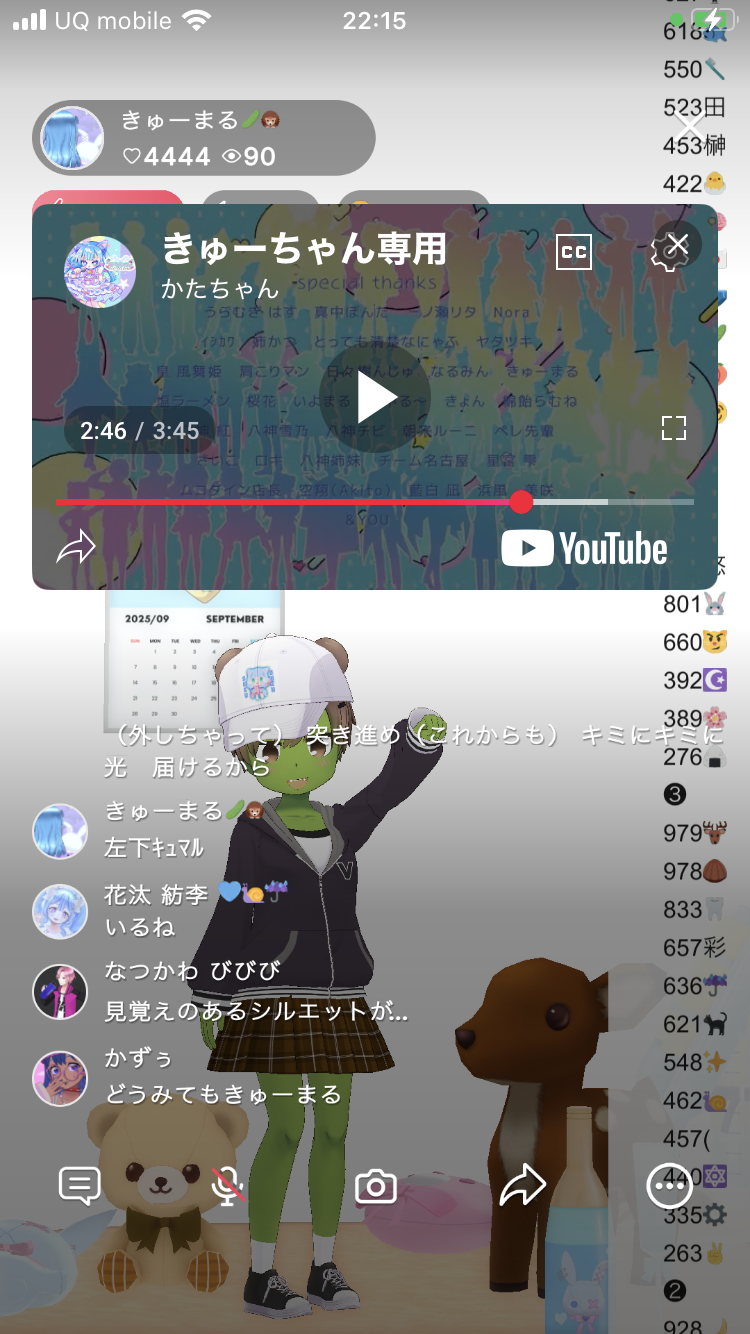
Task: Open the comment input
Action: [x=80, y=1186]
